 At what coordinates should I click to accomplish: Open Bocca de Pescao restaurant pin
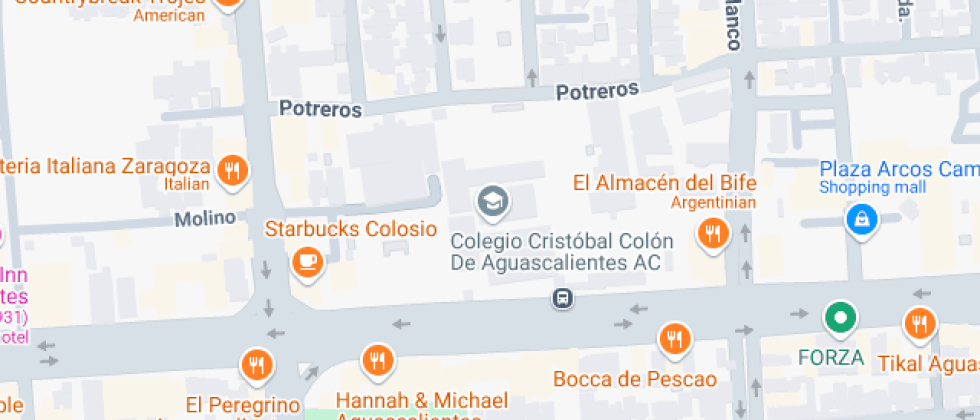[x=675, y=338]
